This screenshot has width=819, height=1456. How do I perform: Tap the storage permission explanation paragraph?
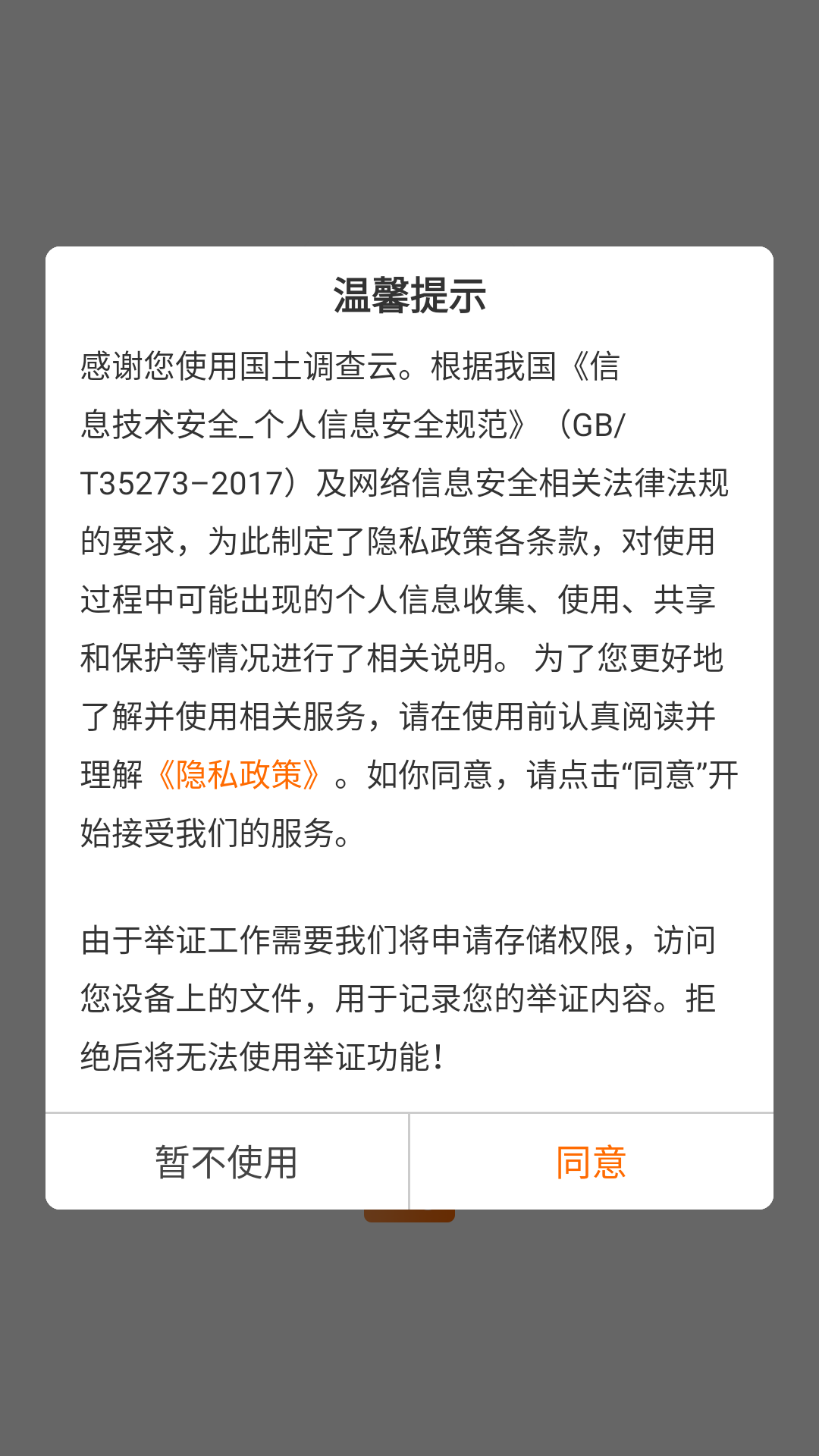click(409, 999)
